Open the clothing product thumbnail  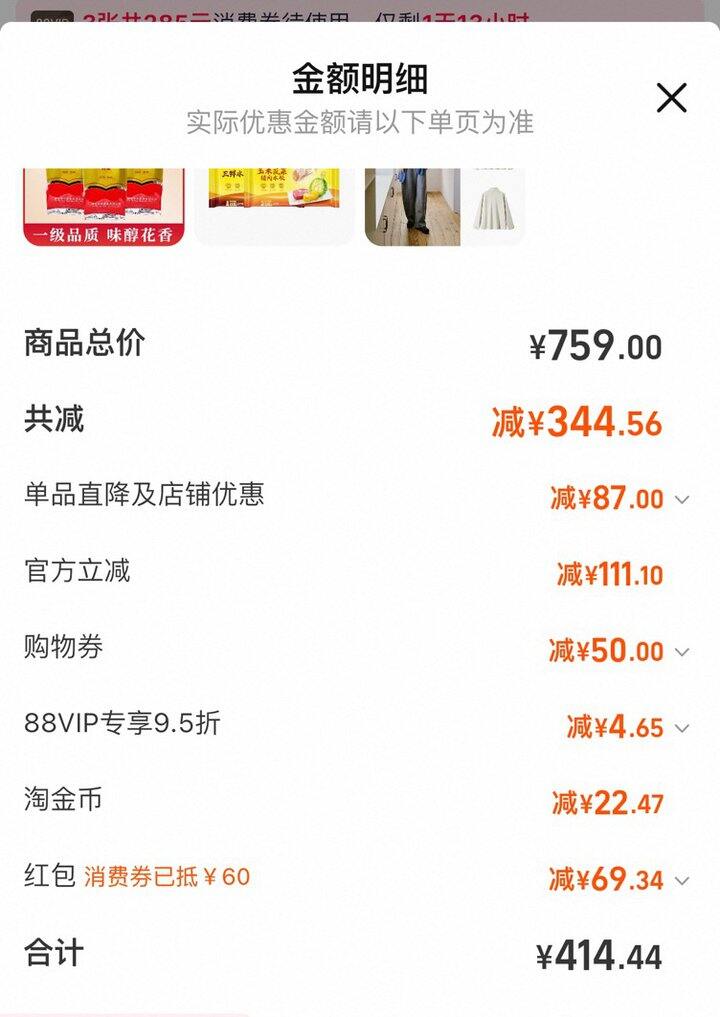click(x=444, y=207)
